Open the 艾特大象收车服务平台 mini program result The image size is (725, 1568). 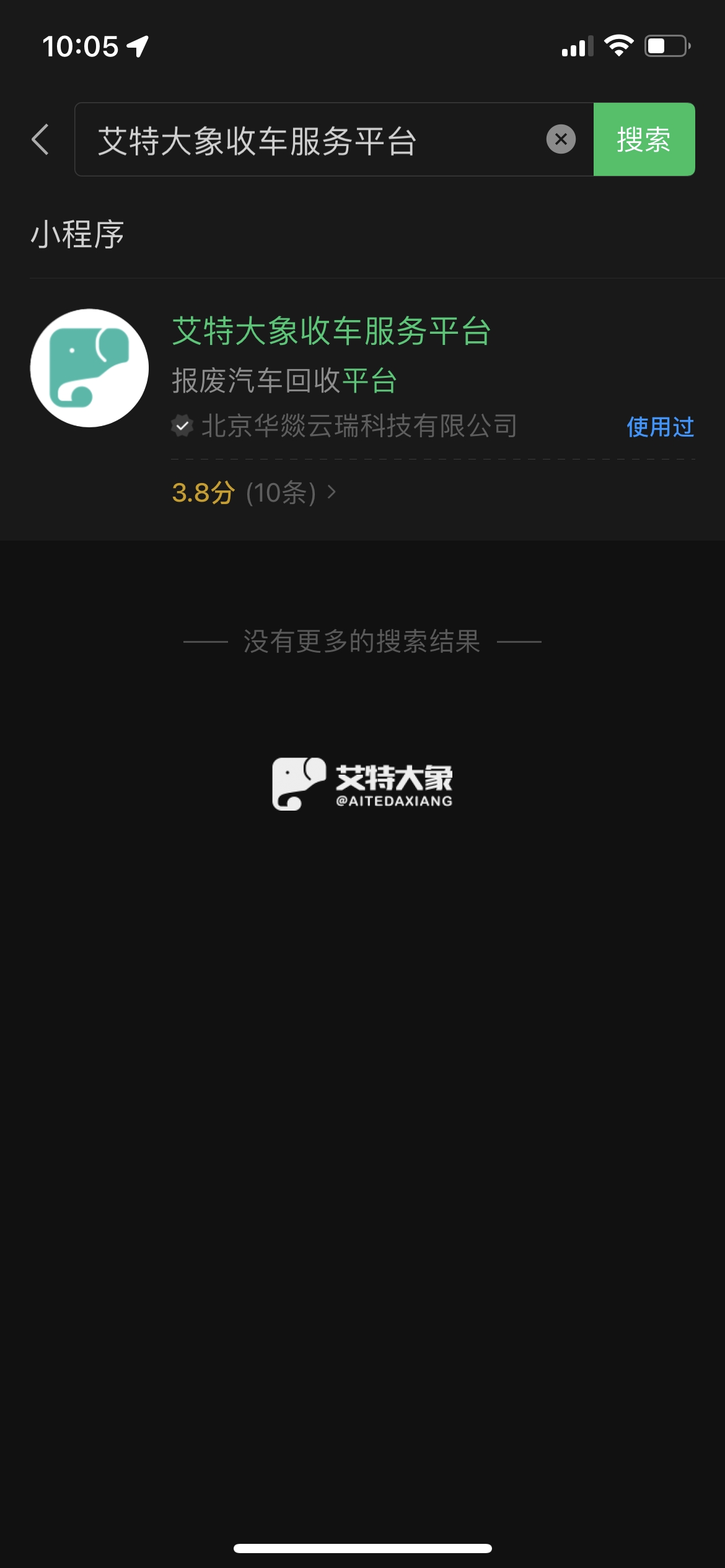click(x=332, y=331)
